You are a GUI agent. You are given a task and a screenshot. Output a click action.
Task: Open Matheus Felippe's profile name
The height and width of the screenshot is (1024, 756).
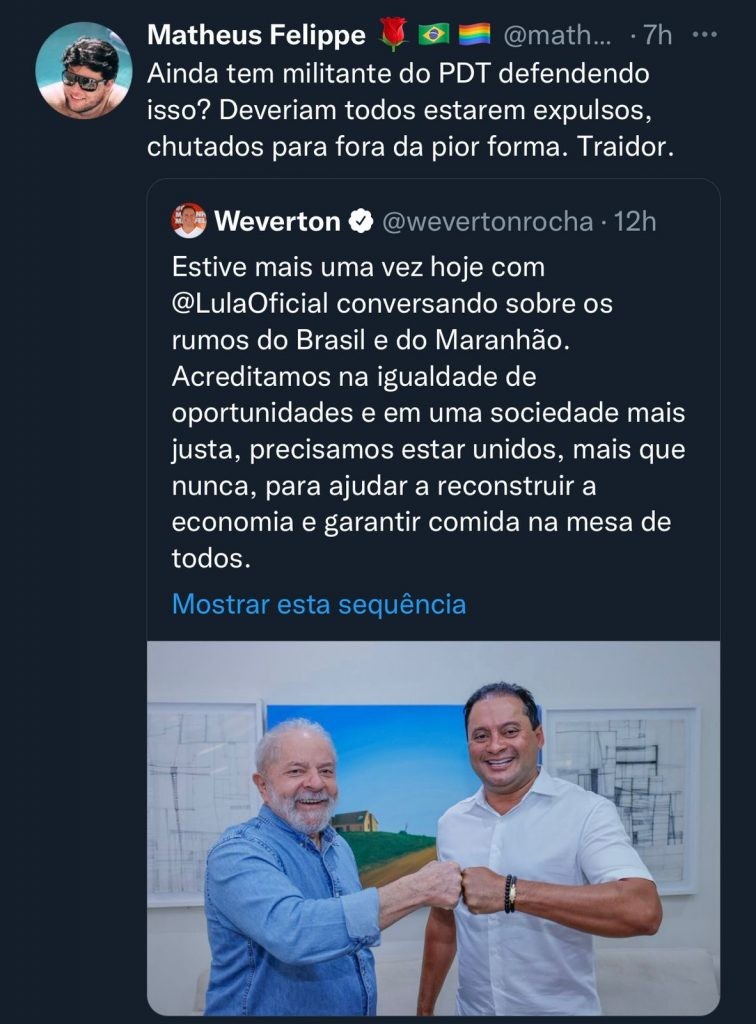[x=256, y=35]
